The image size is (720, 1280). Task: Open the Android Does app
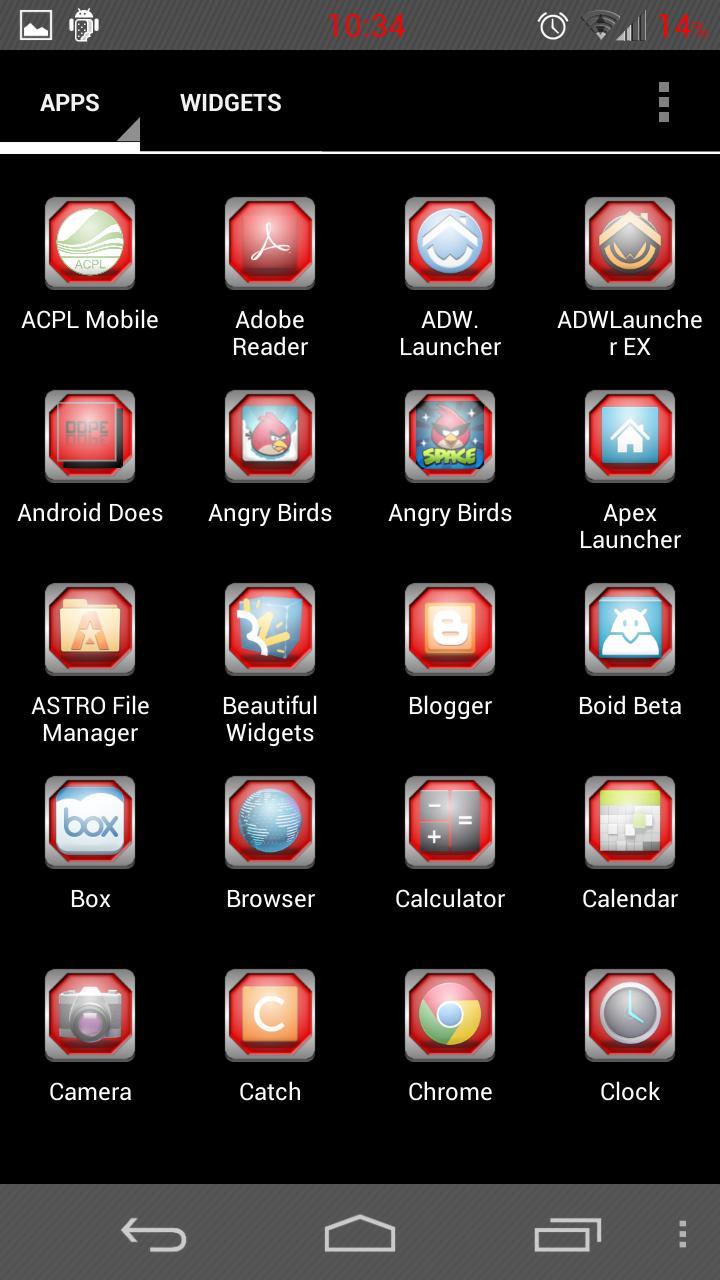point(90,436)
